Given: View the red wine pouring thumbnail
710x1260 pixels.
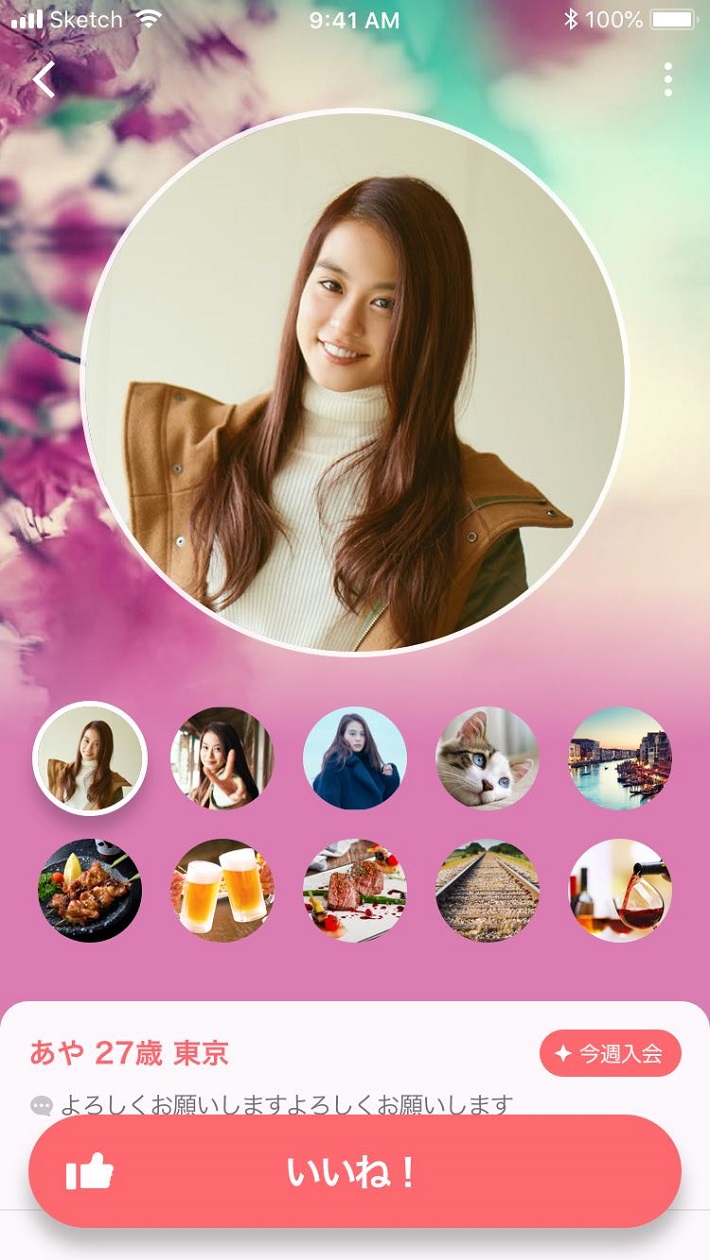Looking at the screenshot, I should click(620, 890).
